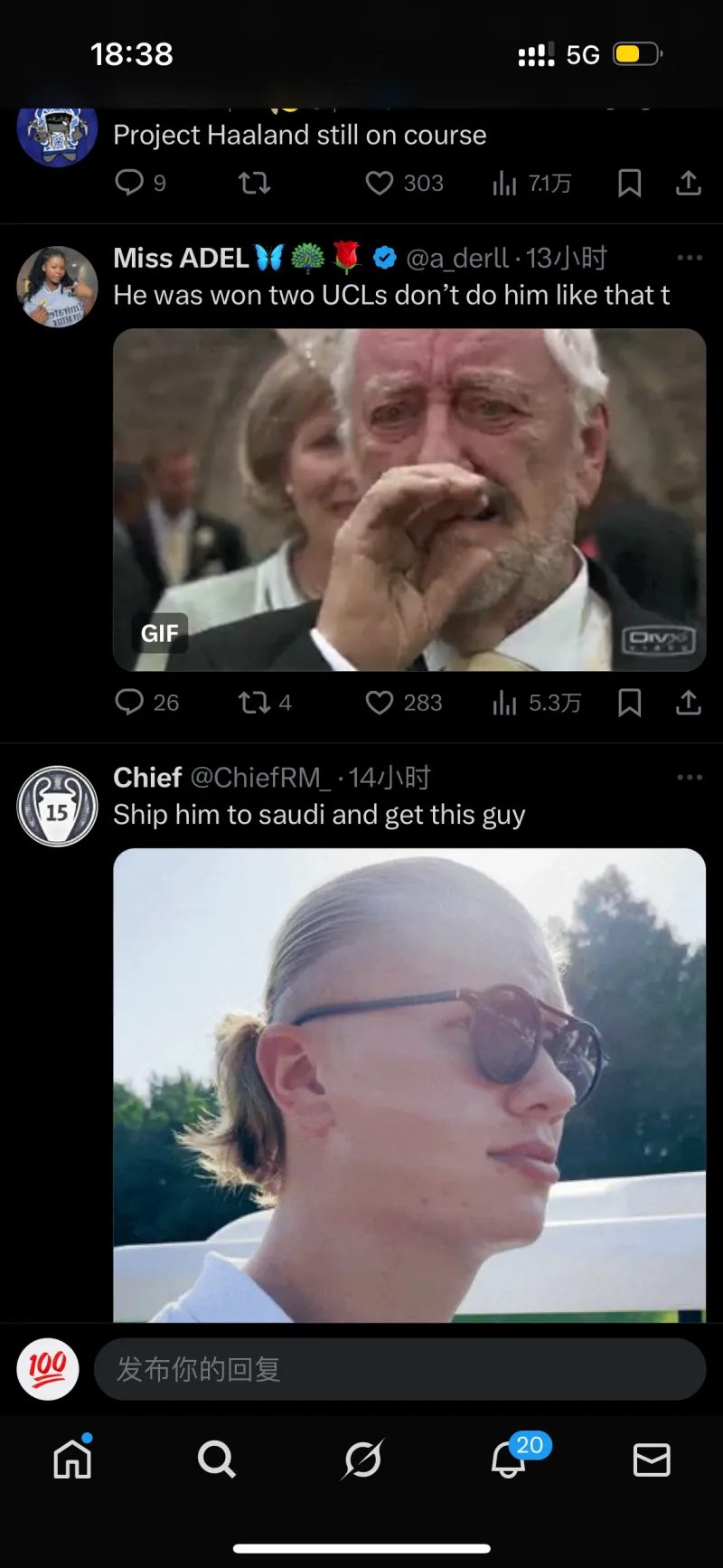
Task: Open the notifications bell tab
Action: pyautogui.click(x=508, y=1459)
